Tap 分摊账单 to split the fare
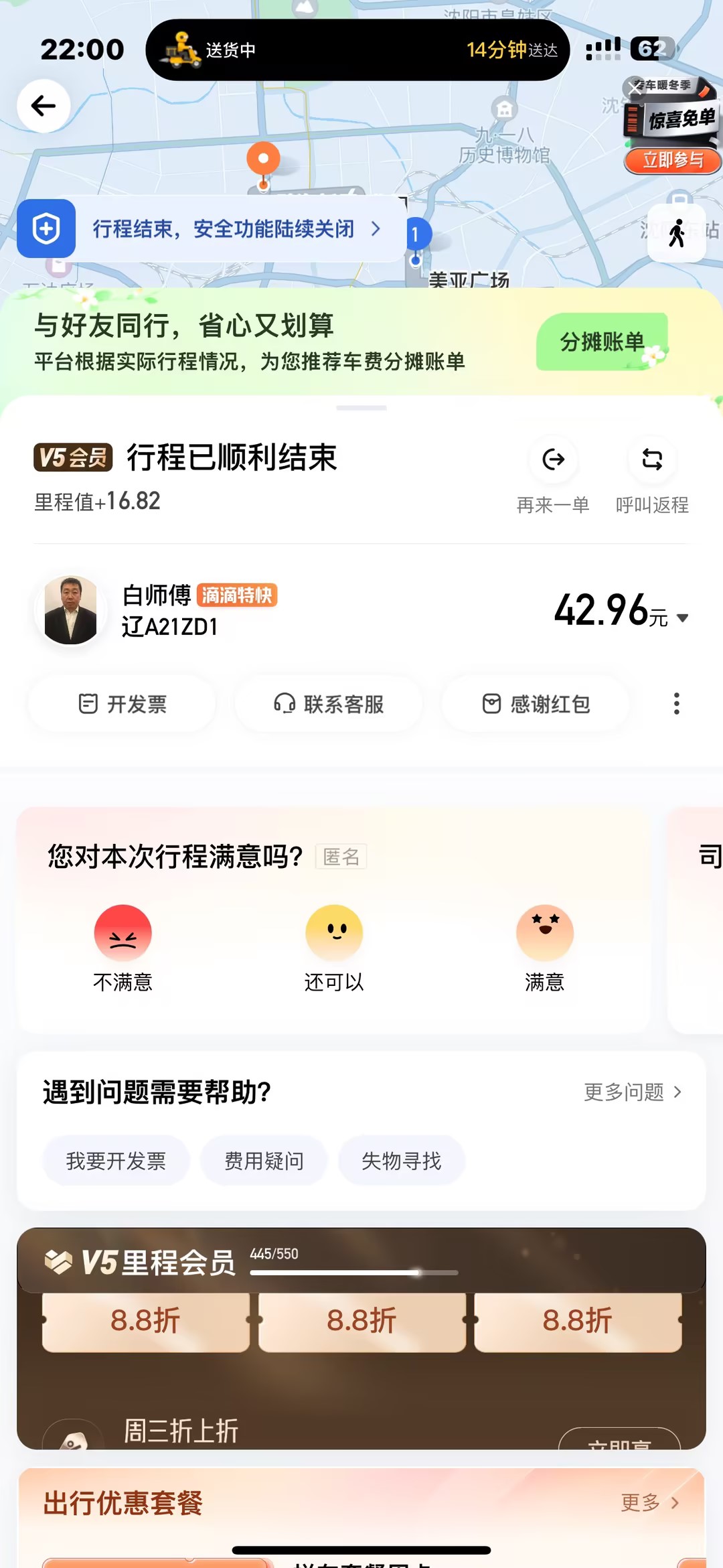The width and height of the screenshot is (723, 1568). (601, 342)
